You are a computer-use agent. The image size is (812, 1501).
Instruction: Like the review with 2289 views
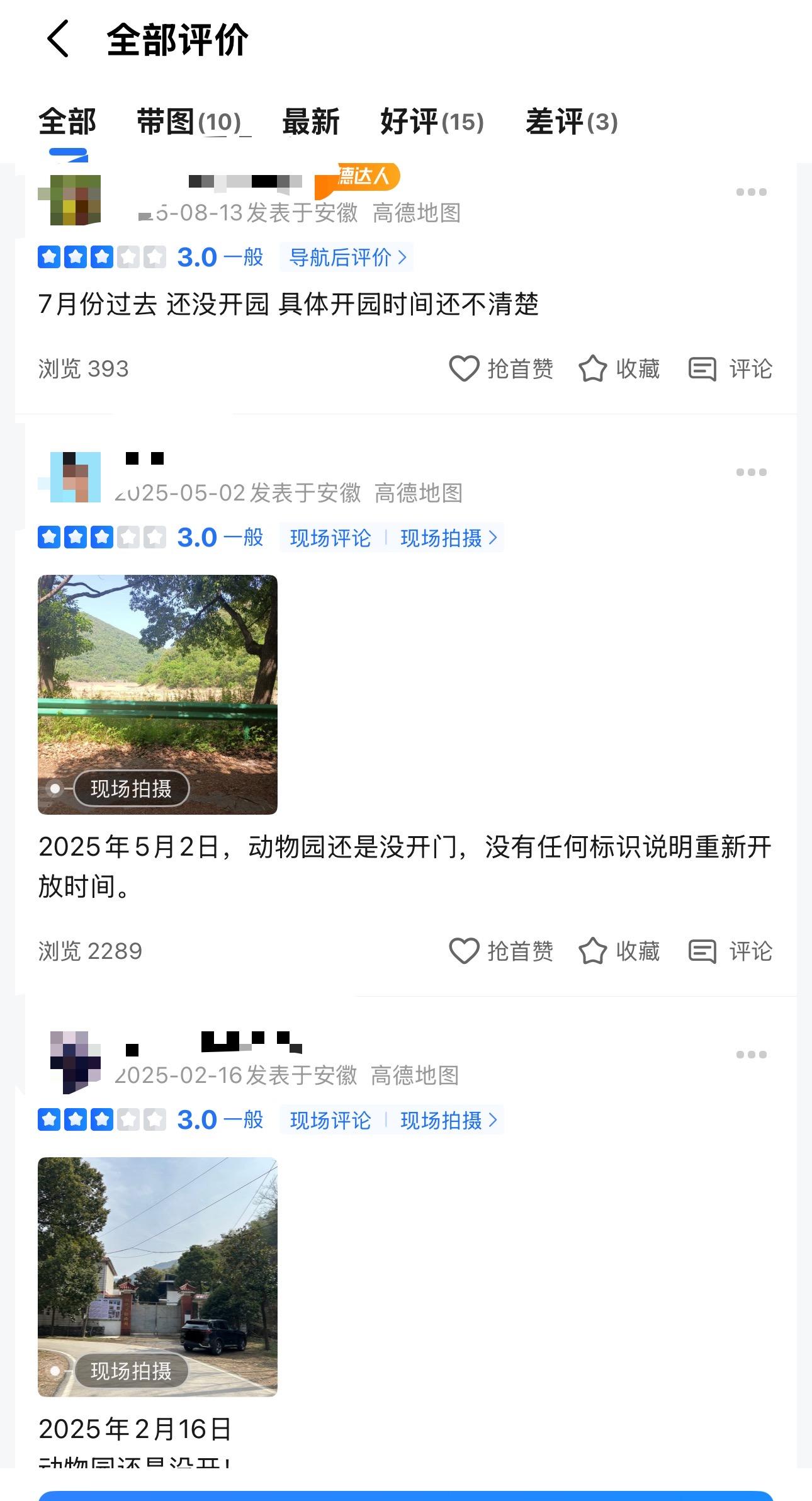501,951
